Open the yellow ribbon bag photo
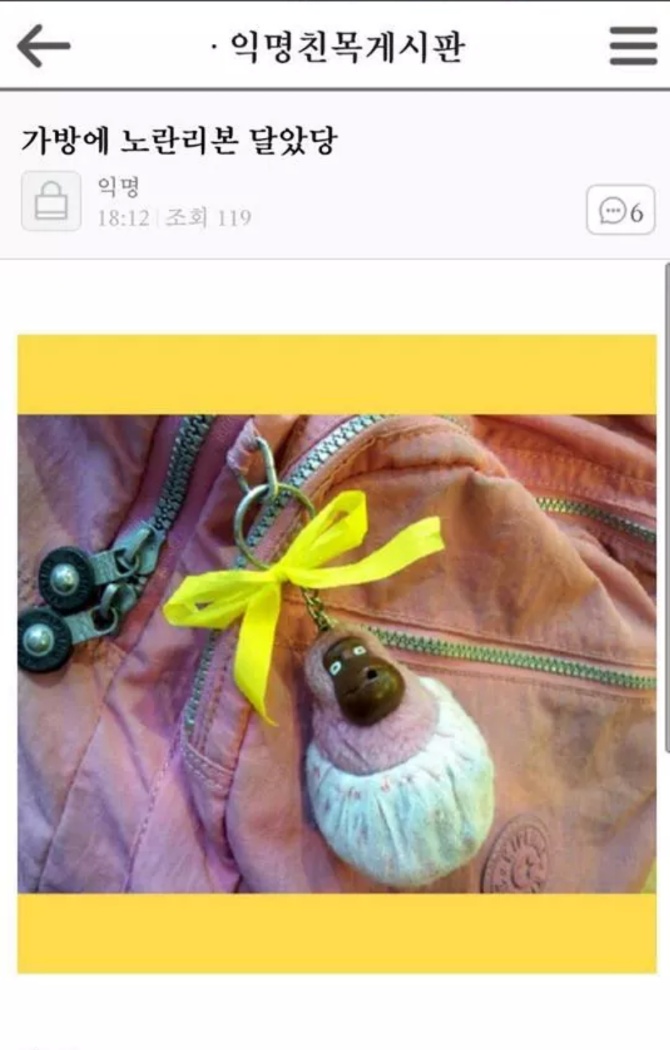Screen dimensions: 670x1050 337,653
